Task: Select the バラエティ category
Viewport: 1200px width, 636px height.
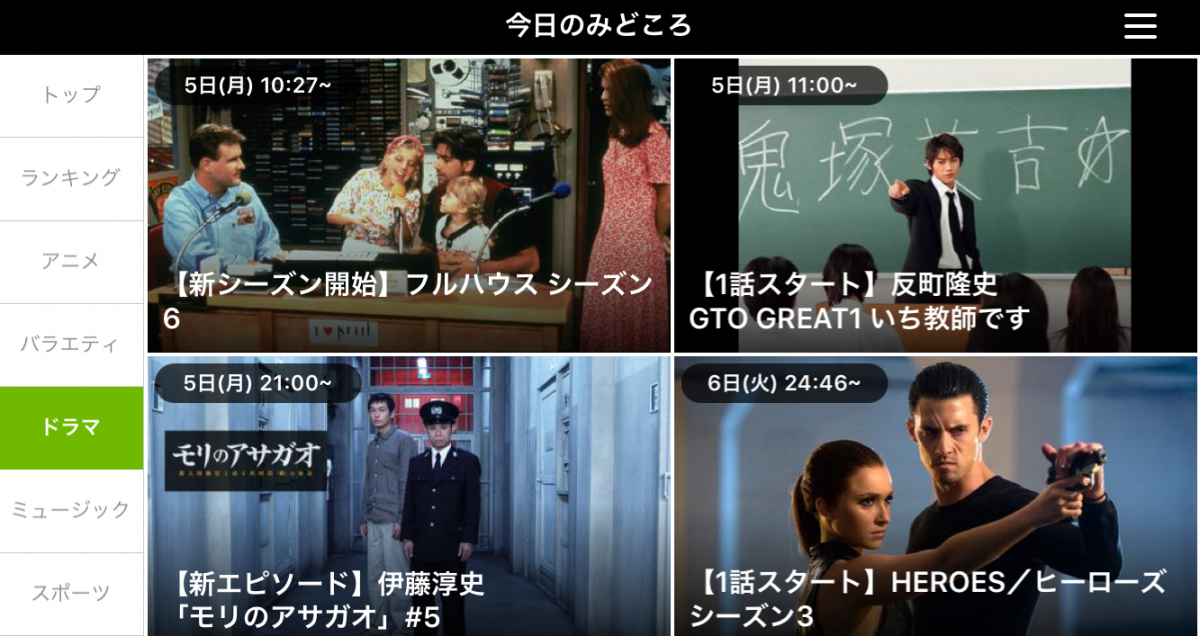Action: click(71, 344)
